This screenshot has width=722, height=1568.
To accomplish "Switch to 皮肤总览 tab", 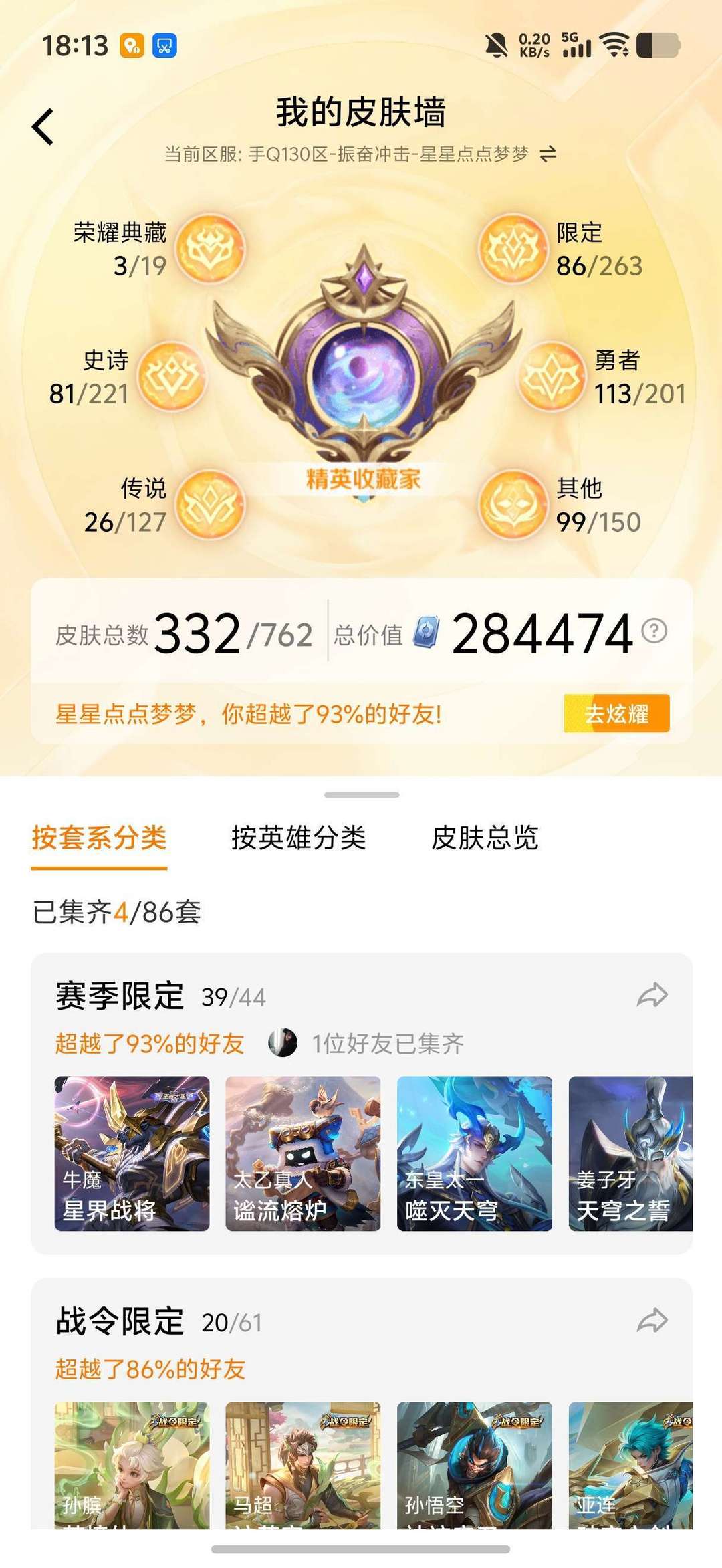I will pyautogui.click(x=485, y=838).
